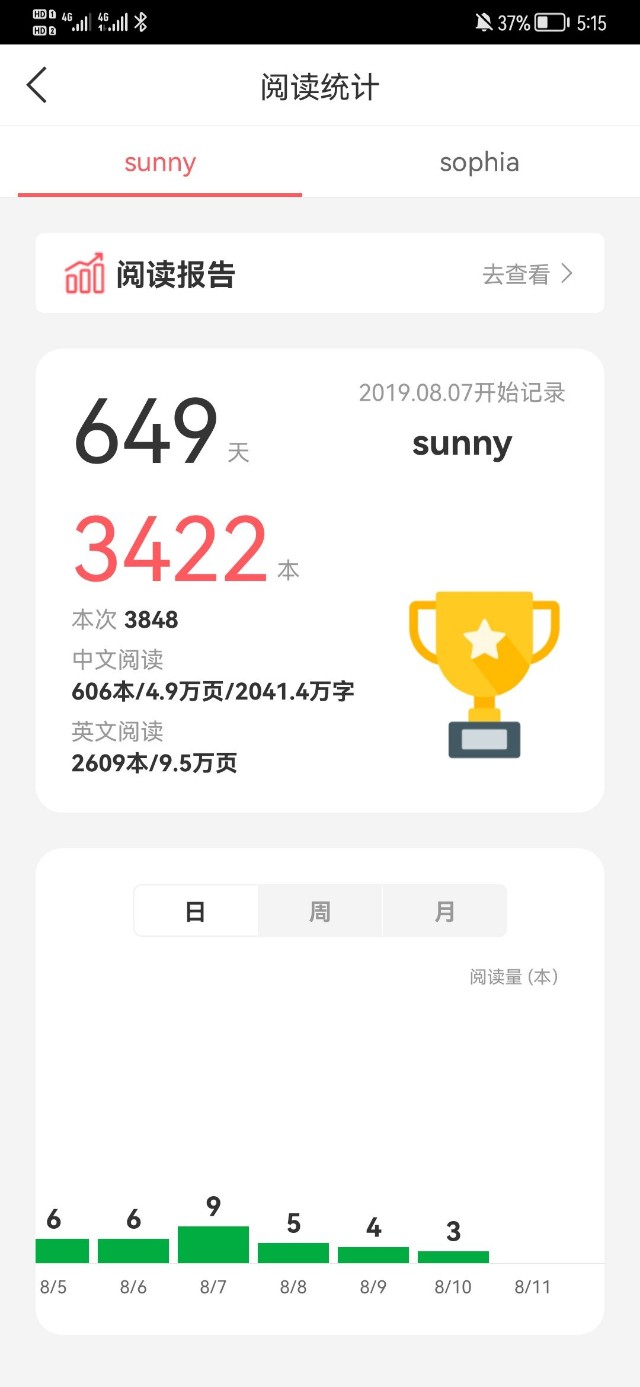Switch to the sophia tab
Viewport: 640px width, 1387px height.
479,163
